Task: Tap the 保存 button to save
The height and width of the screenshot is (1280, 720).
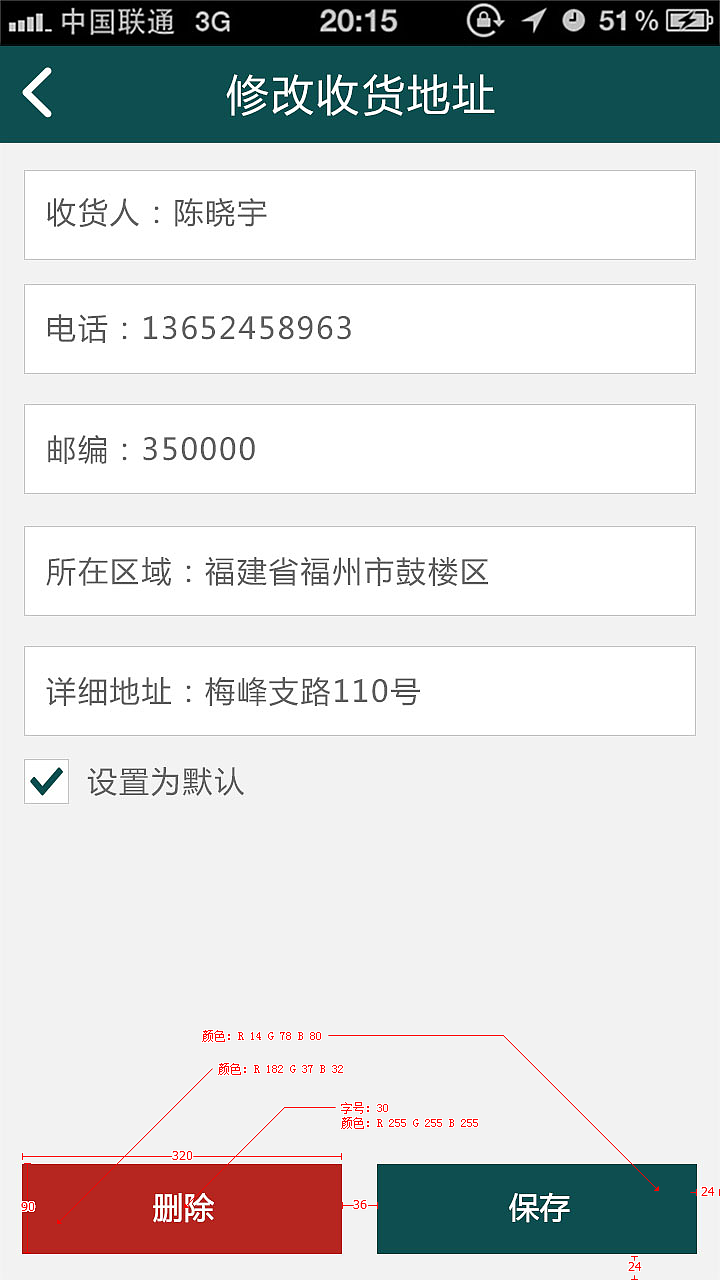Action: pos(537,1208)
